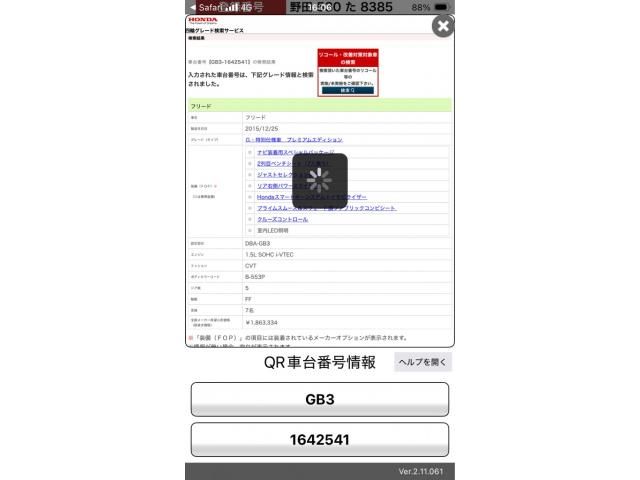Screen dimensions: 640x480
Task: Return to Safari via status bar link
Action: 205,7
